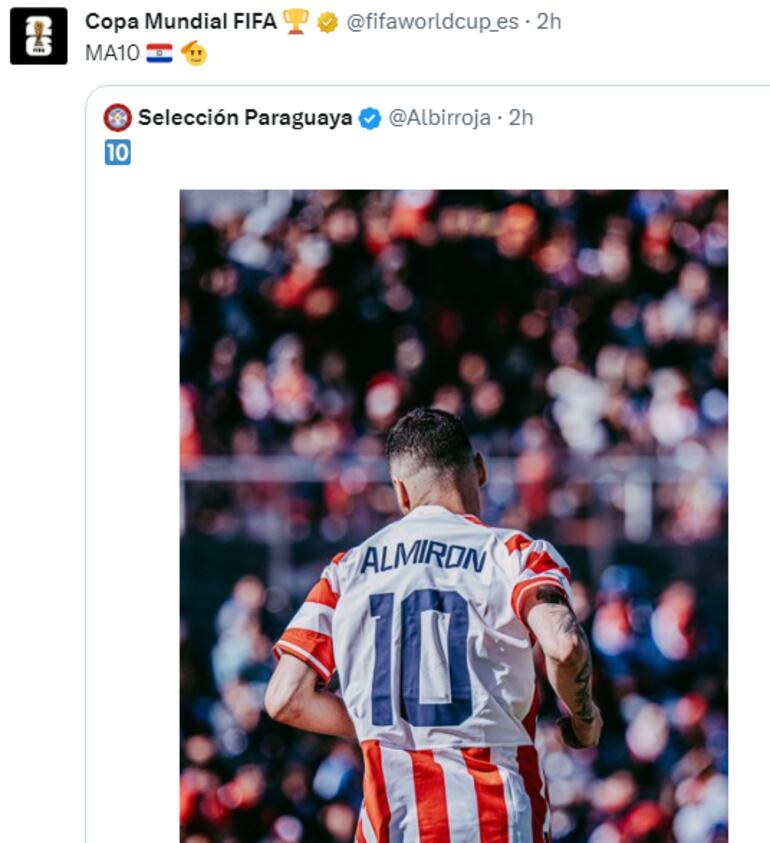Image resolution: width=770 pixels, height=843 pixels.
Task: Open the 2h timestamp inside the quoted tweet
Action: [x=520, y=116]
